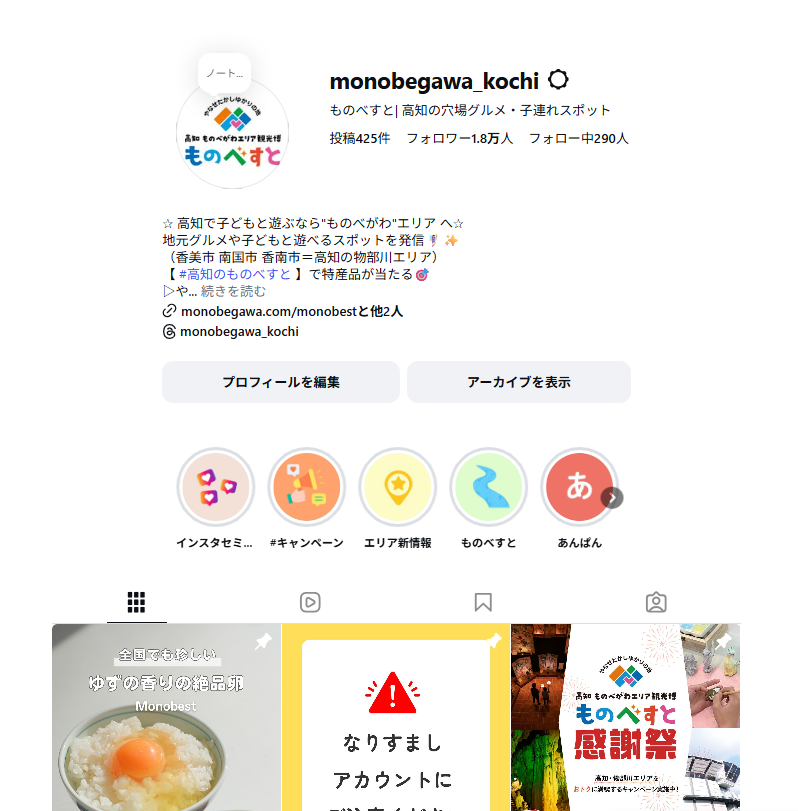The height and width of the screenshot is (811, 798).
Task: Tap the プロフィールを編集 button
Action: (x=281, y=382)
